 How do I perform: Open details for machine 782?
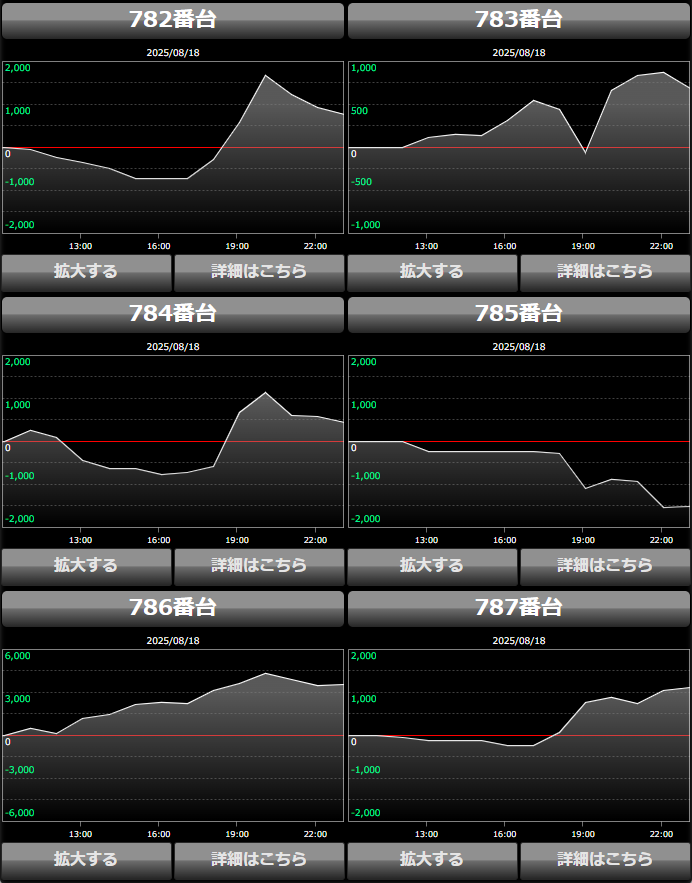259,271
